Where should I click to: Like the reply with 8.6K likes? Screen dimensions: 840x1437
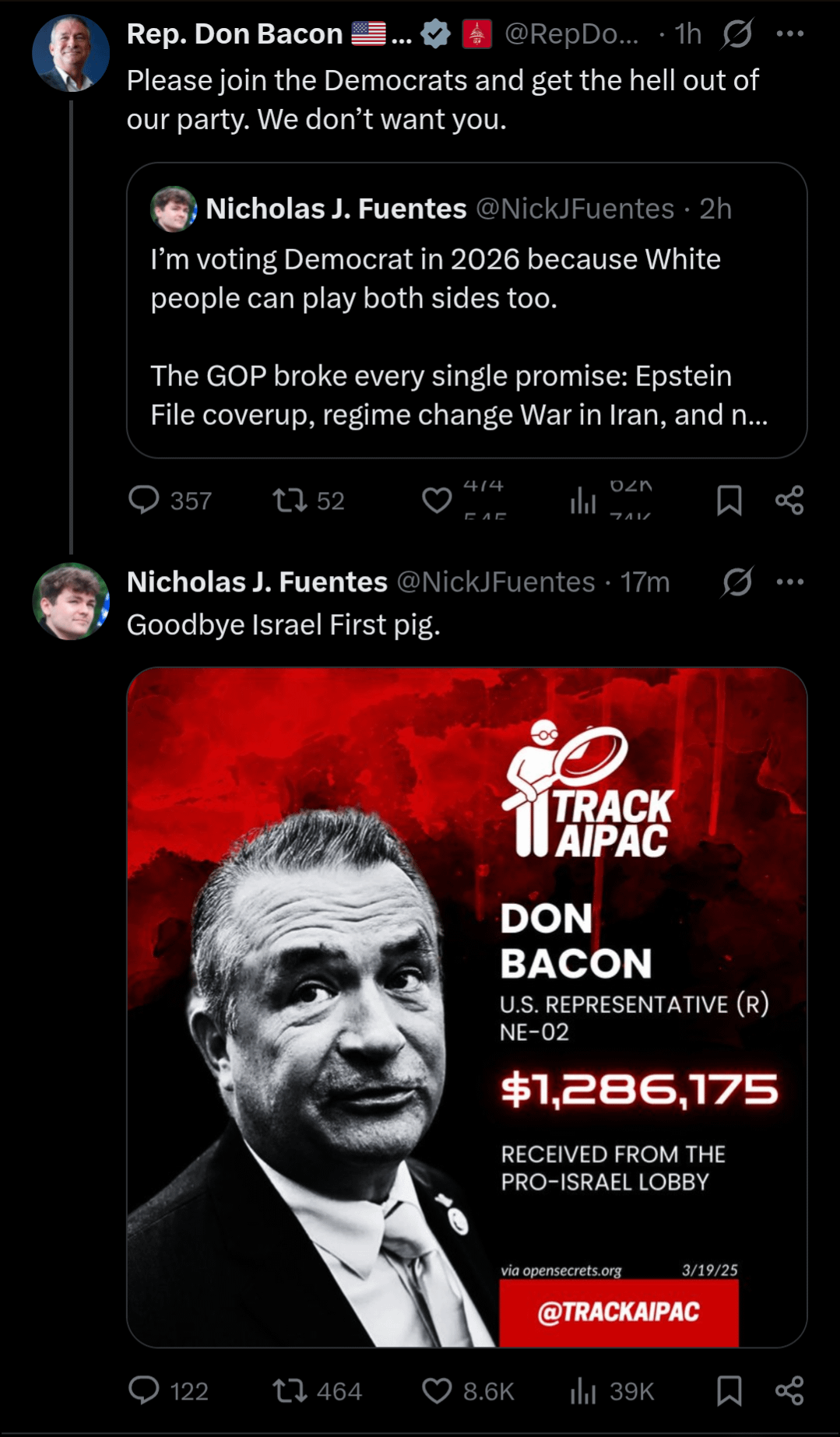(437, 1390)
